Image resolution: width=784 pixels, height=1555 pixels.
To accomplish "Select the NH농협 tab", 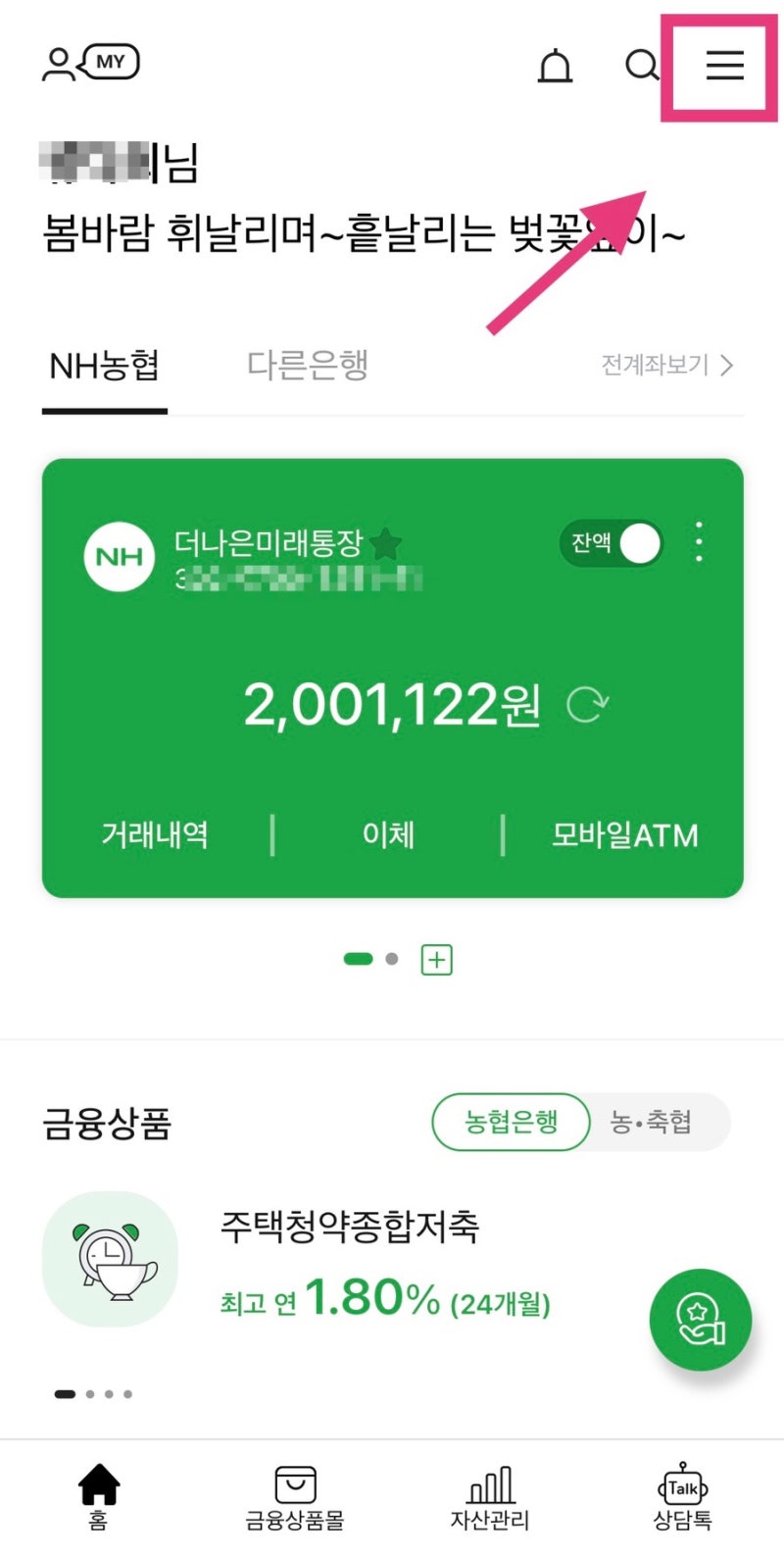I will [104, 365].
